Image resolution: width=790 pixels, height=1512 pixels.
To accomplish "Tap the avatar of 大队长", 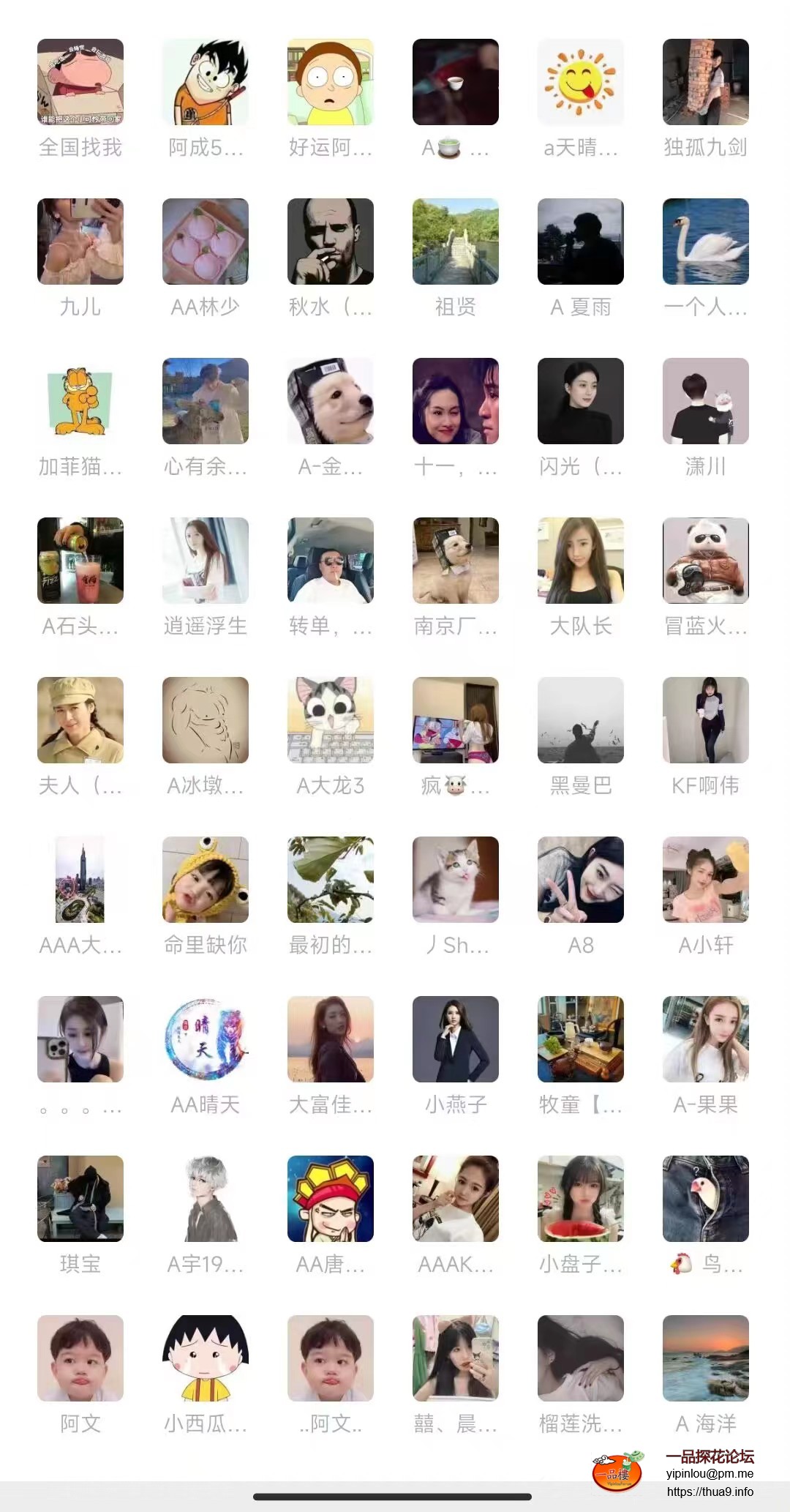I will (x=581, y=561).
